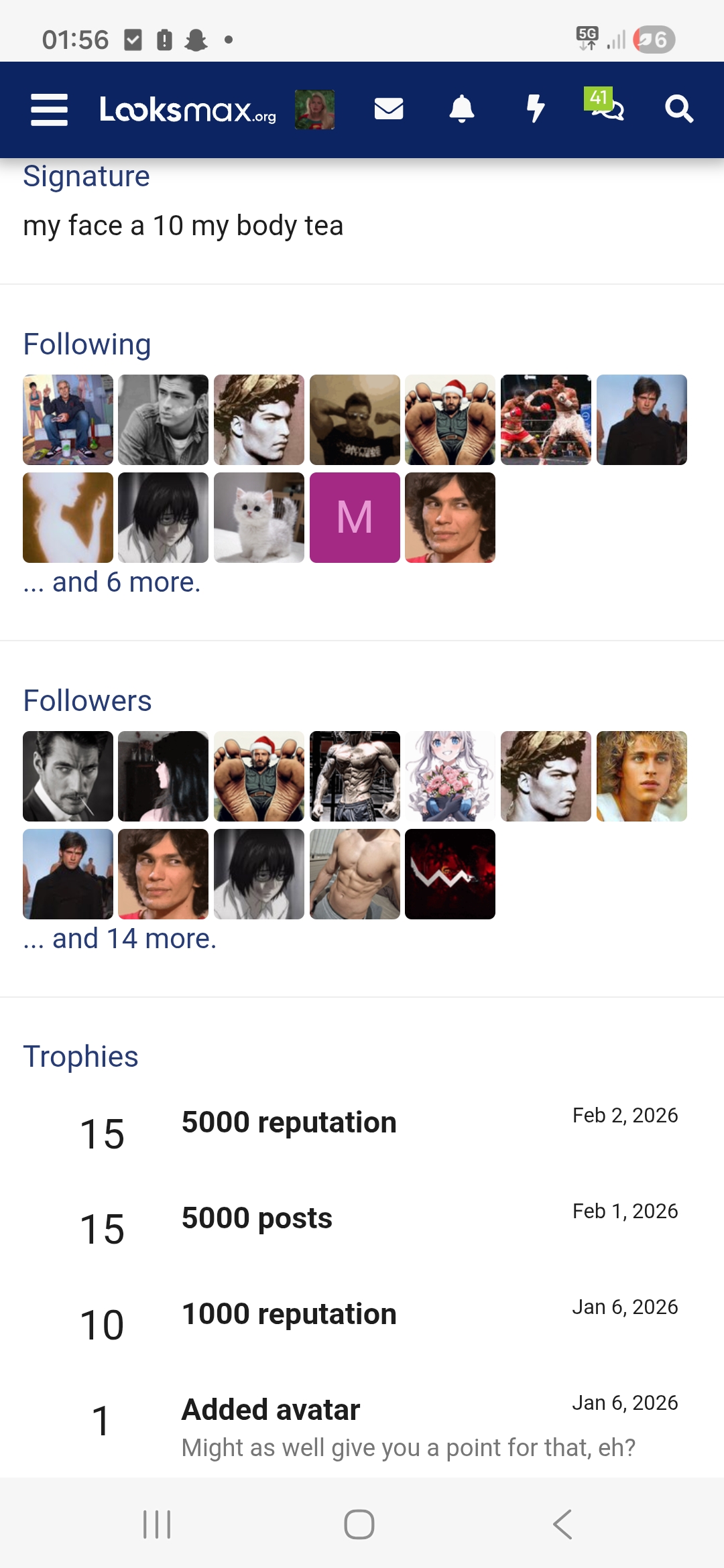
Task: Open the lightning bolt what's new icon
Action: click(x=534, y=109)
